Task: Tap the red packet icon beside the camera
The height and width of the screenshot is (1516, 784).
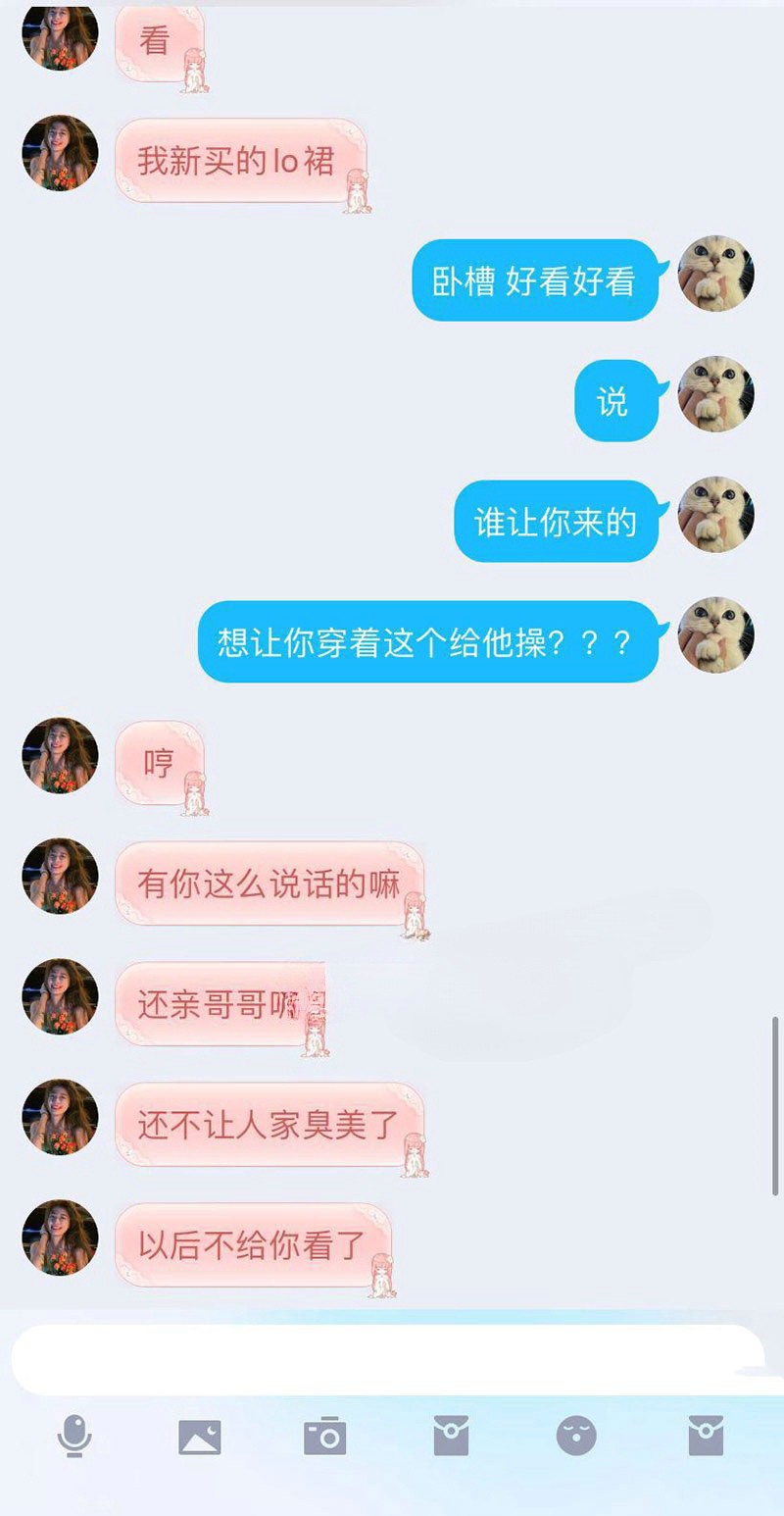Action: point(451,1438)
